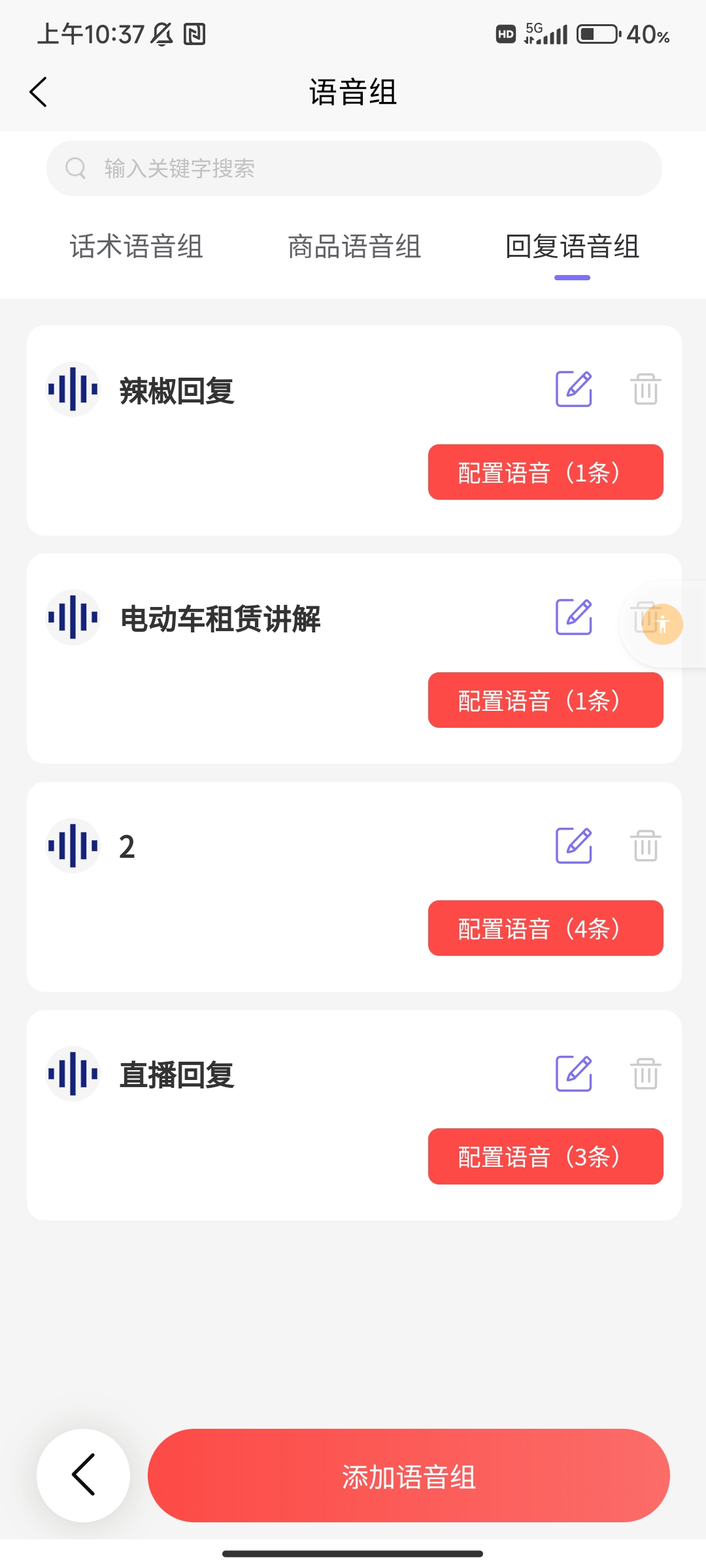The width and height of the screenshot is (706, 1568).
Task: Configure the 4 voices of group 2
Action: coord(545,928)
